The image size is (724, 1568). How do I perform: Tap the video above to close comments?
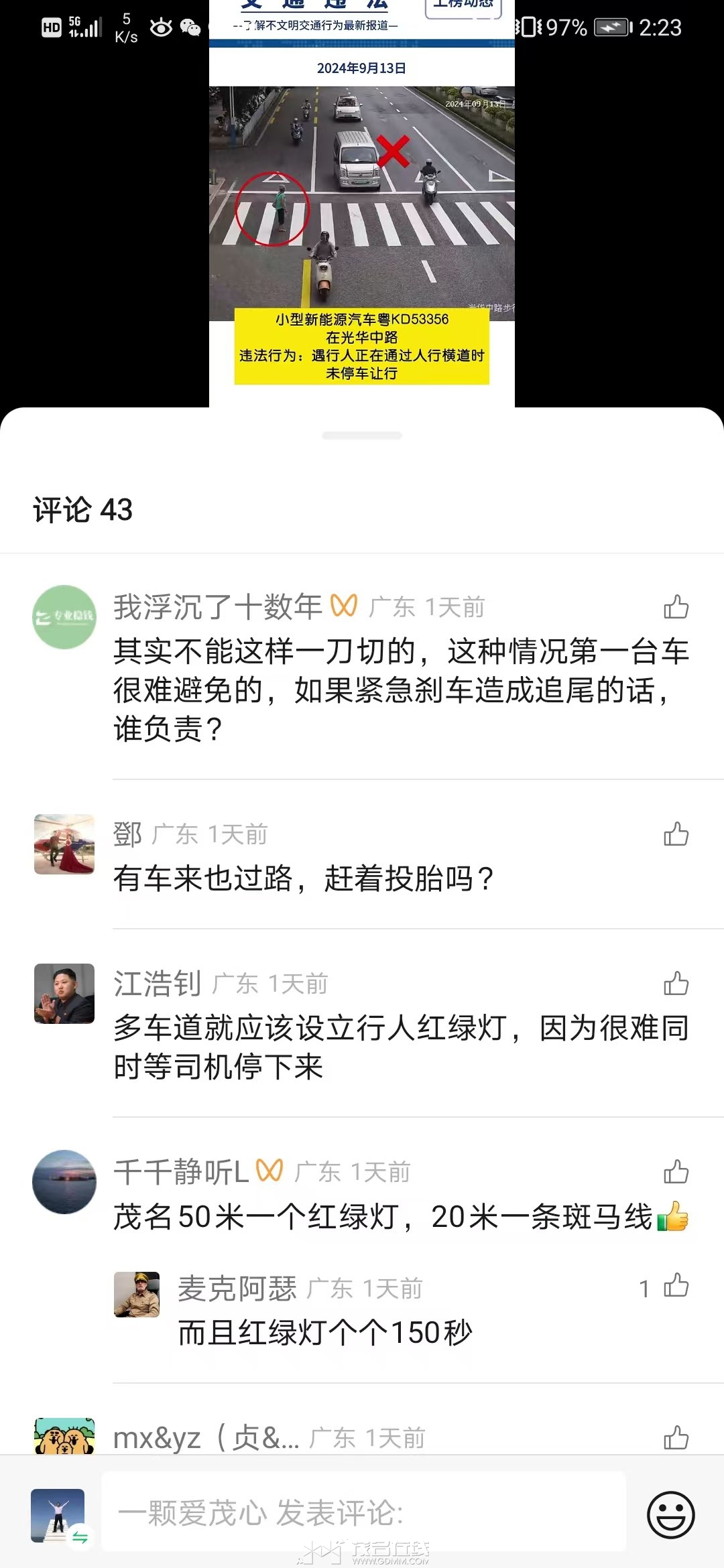tap(362, 201)
